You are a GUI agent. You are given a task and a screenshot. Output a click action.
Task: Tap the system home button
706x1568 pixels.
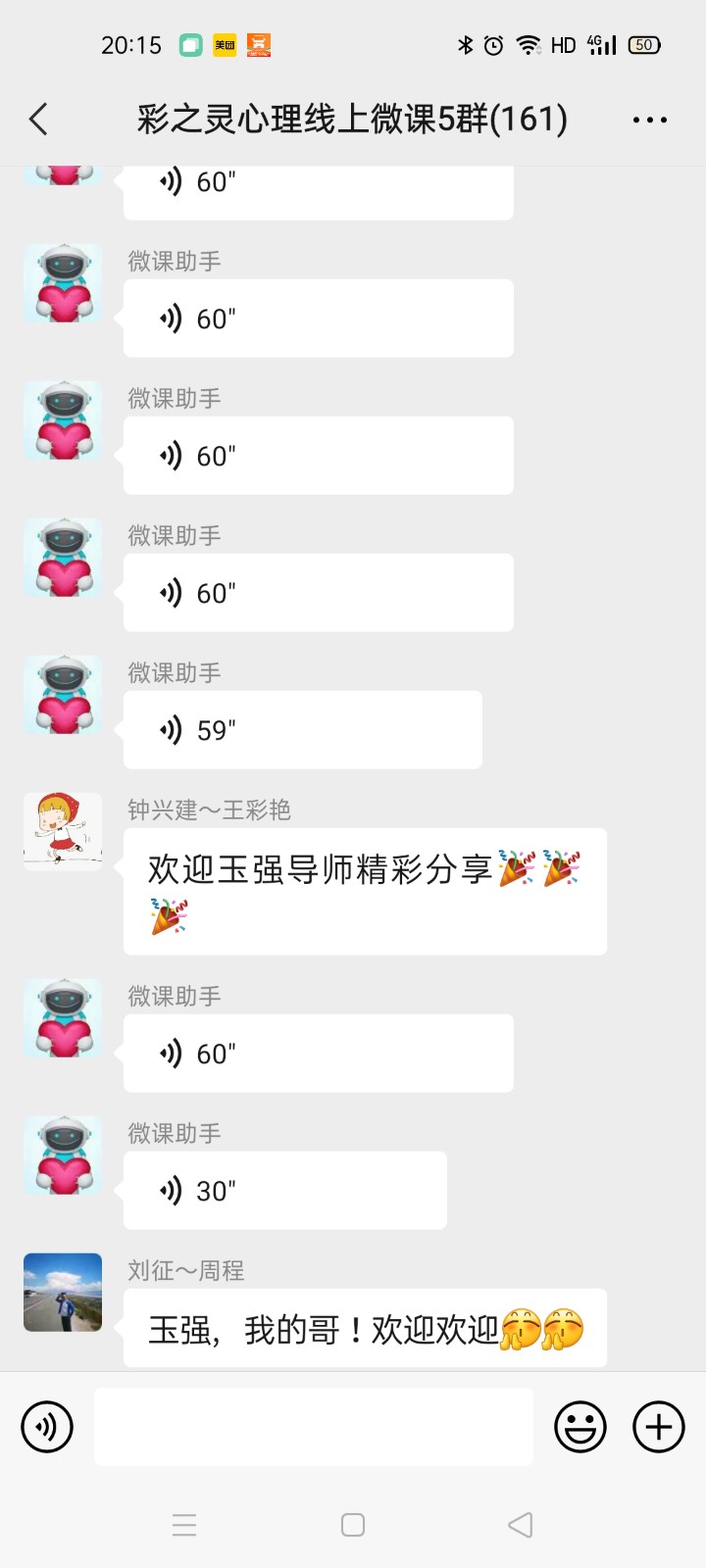353,1525
